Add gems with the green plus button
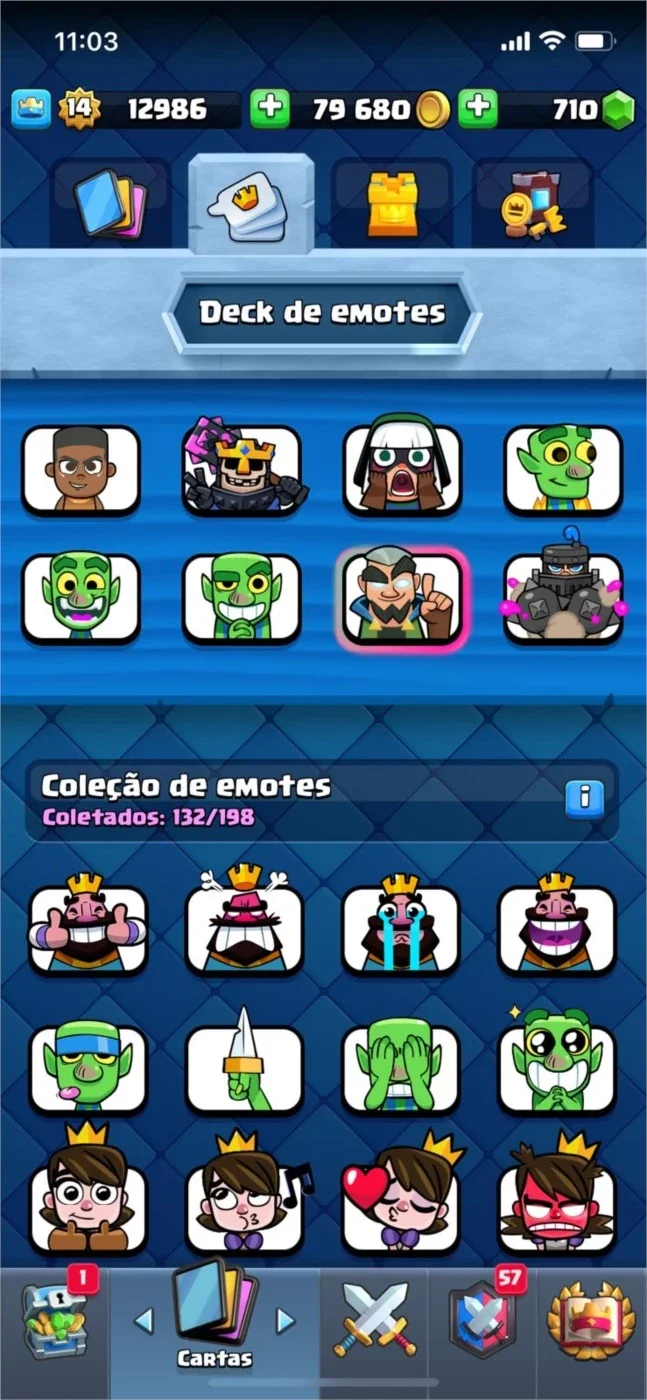 click(479, 109)
